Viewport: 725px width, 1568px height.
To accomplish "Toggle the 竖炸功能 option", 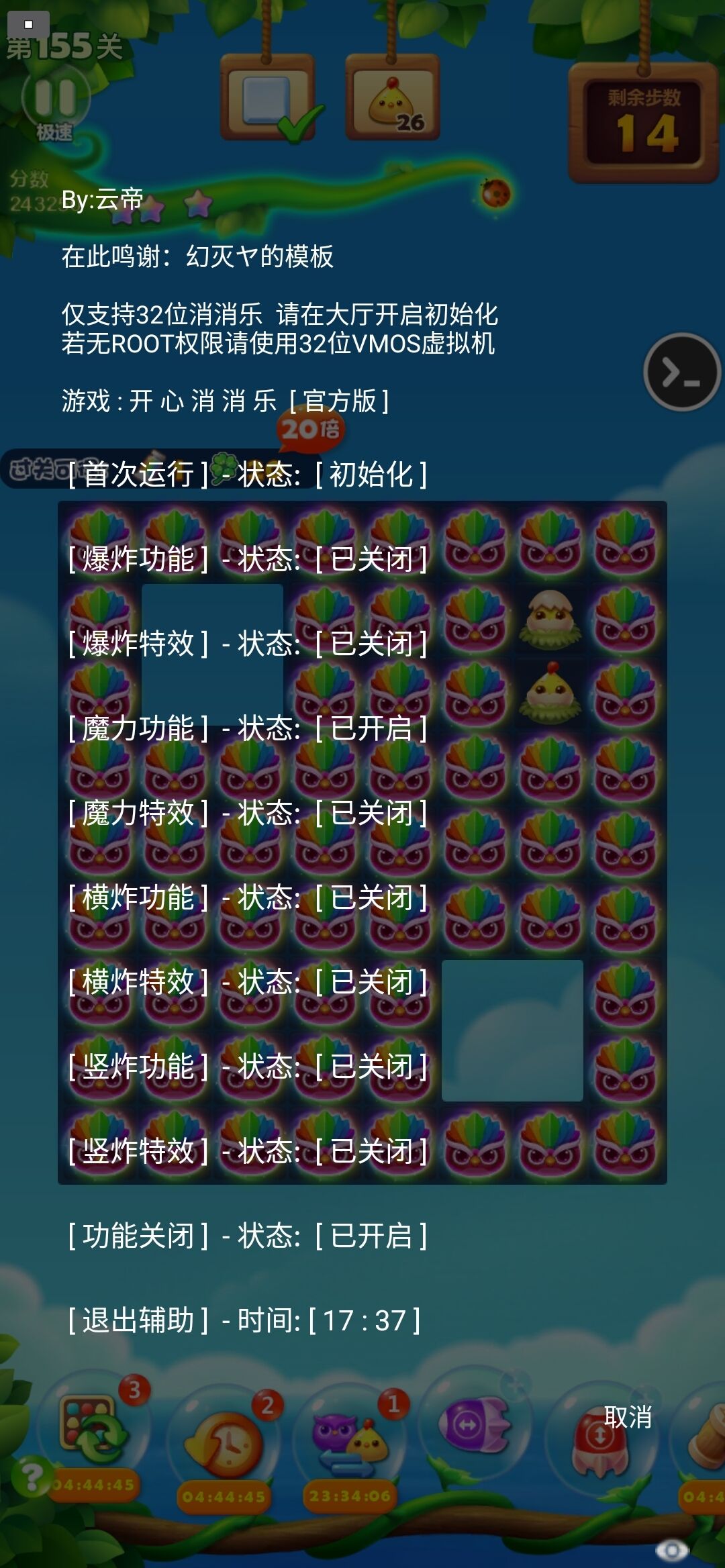I will click(x=247, y=1067).
